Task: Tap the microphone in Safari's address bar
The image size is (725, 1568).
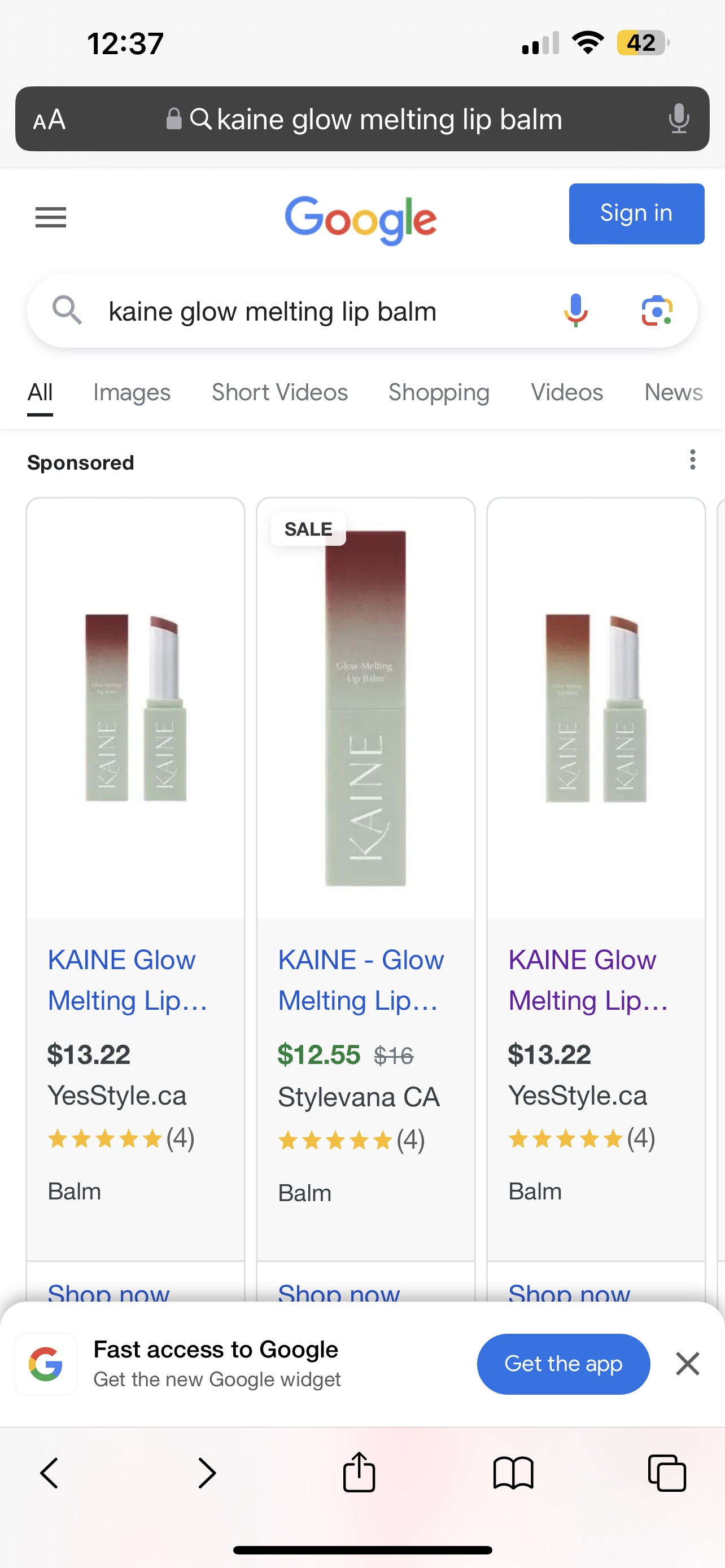Action: [678, 119]
